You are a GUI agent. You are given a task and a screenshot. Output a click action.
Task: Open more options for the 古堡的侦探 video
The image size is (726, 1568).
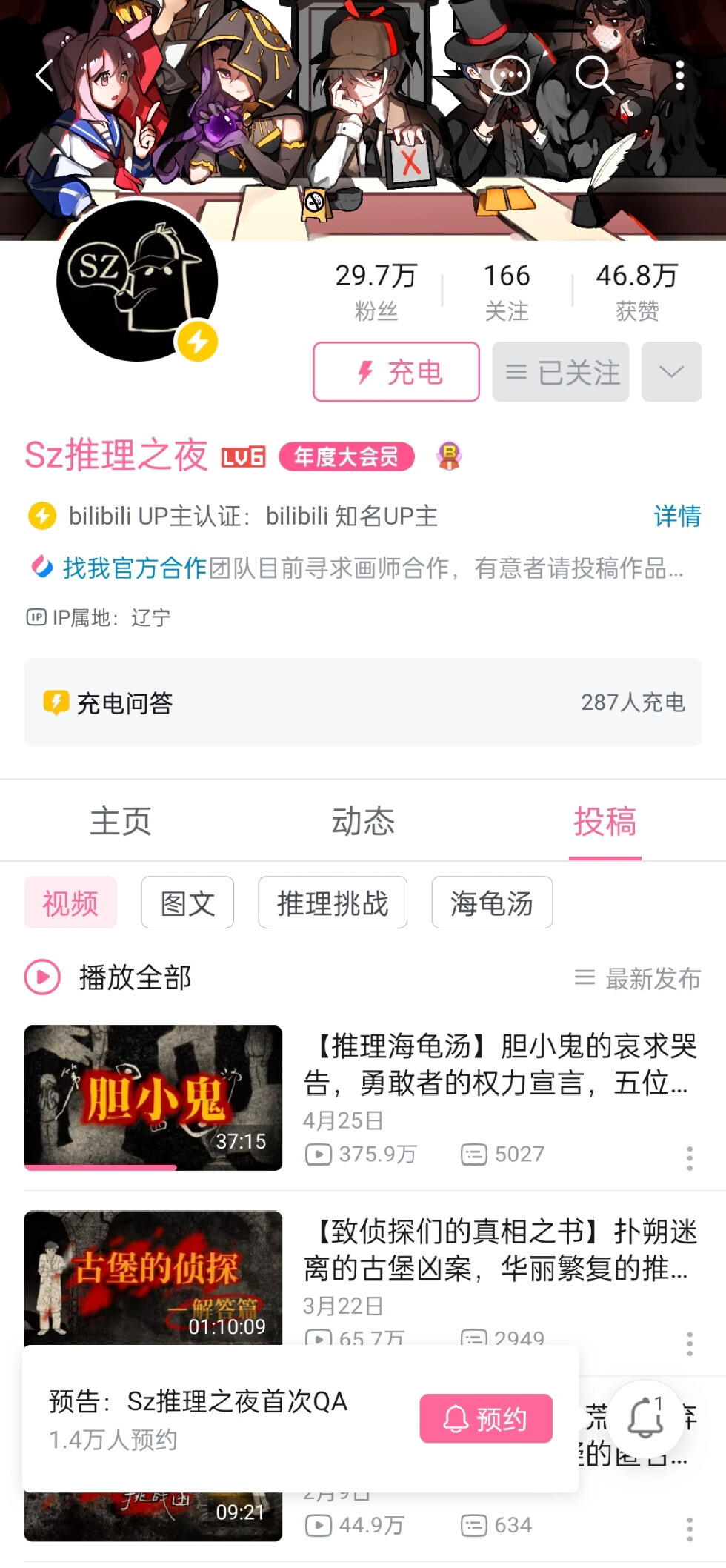(690, 1343)
